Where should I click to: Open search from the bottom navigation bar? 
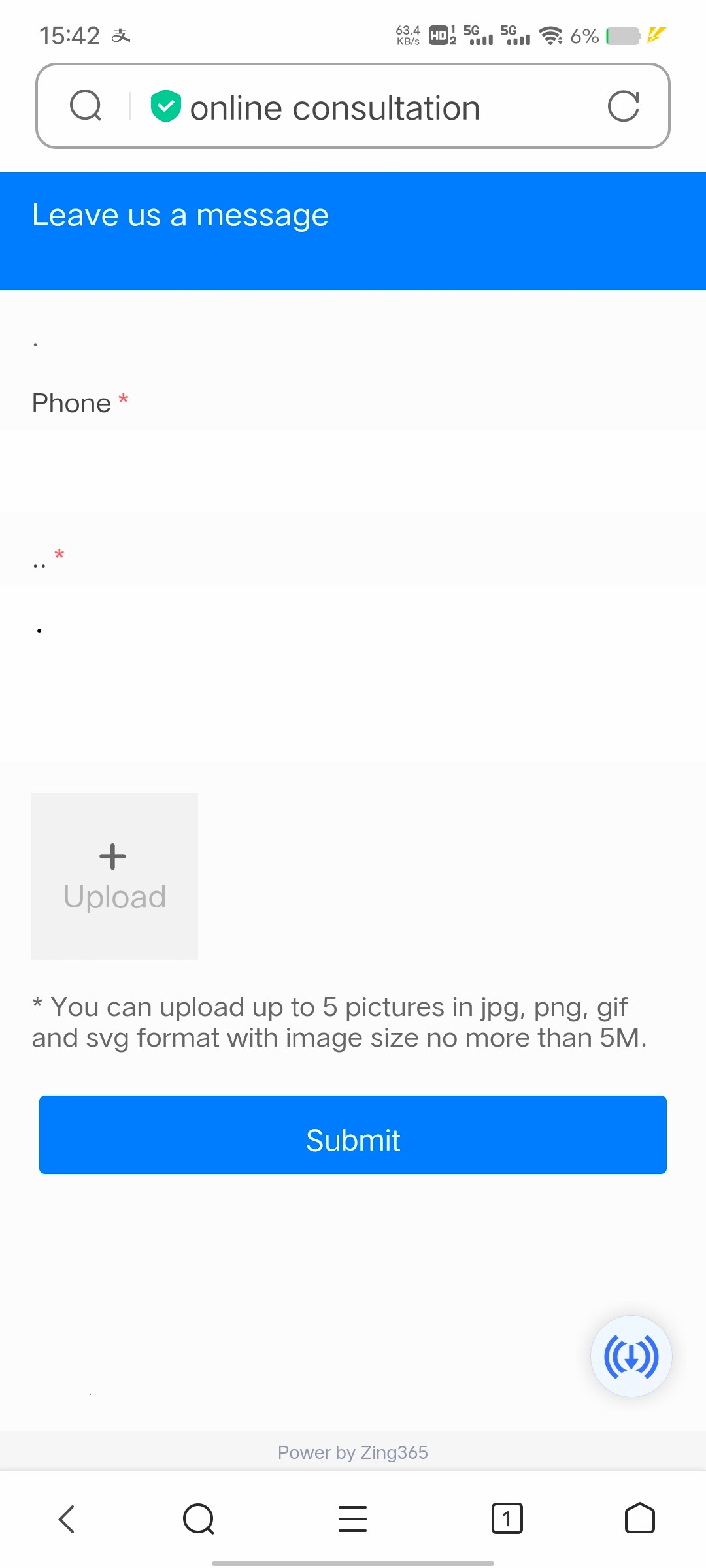pyautogui.click(x=199, y=1518)
